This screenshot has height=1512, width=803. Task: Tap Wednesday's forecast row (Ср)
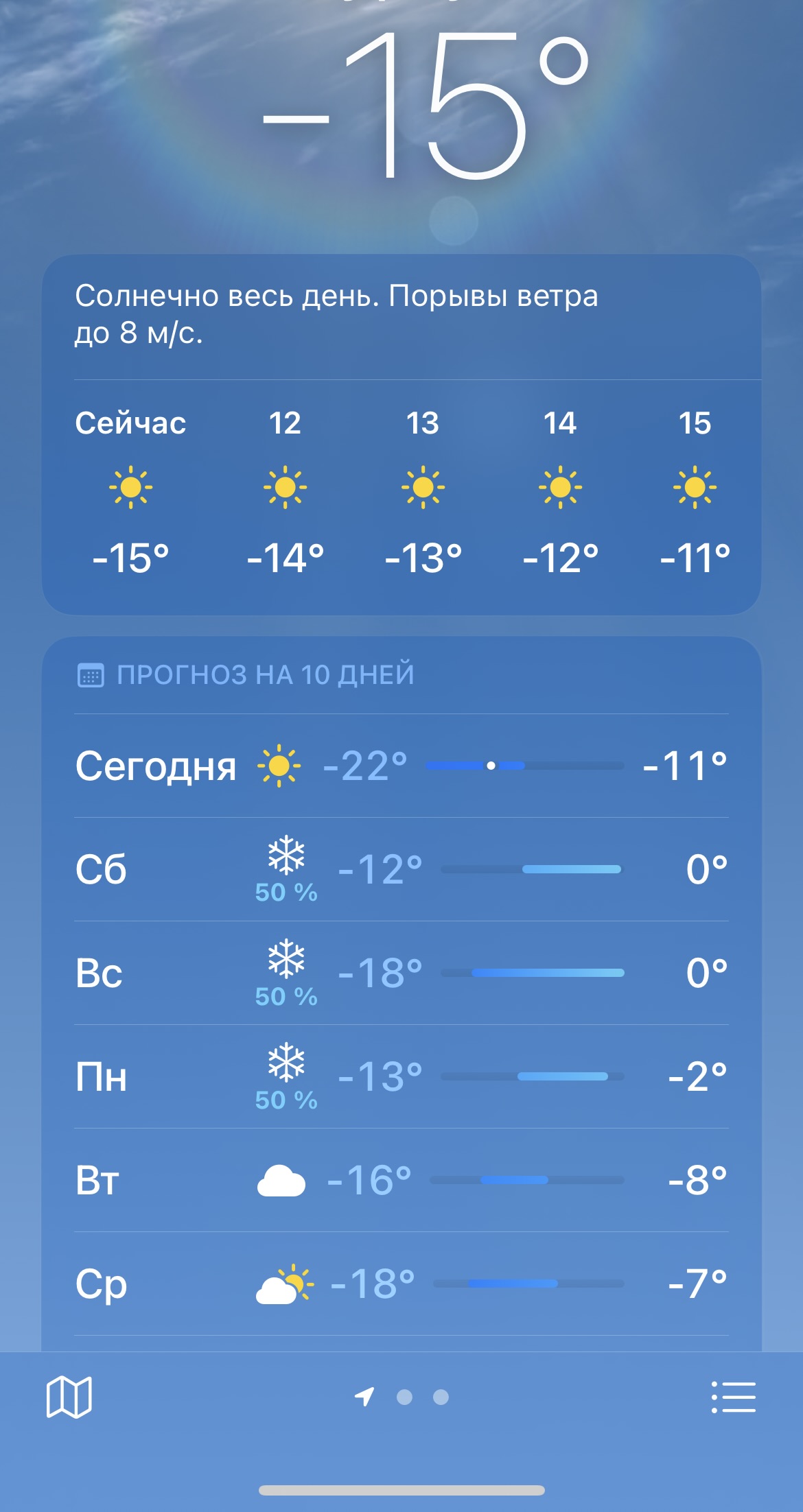pyautogui.click(x=401, y=1284)
